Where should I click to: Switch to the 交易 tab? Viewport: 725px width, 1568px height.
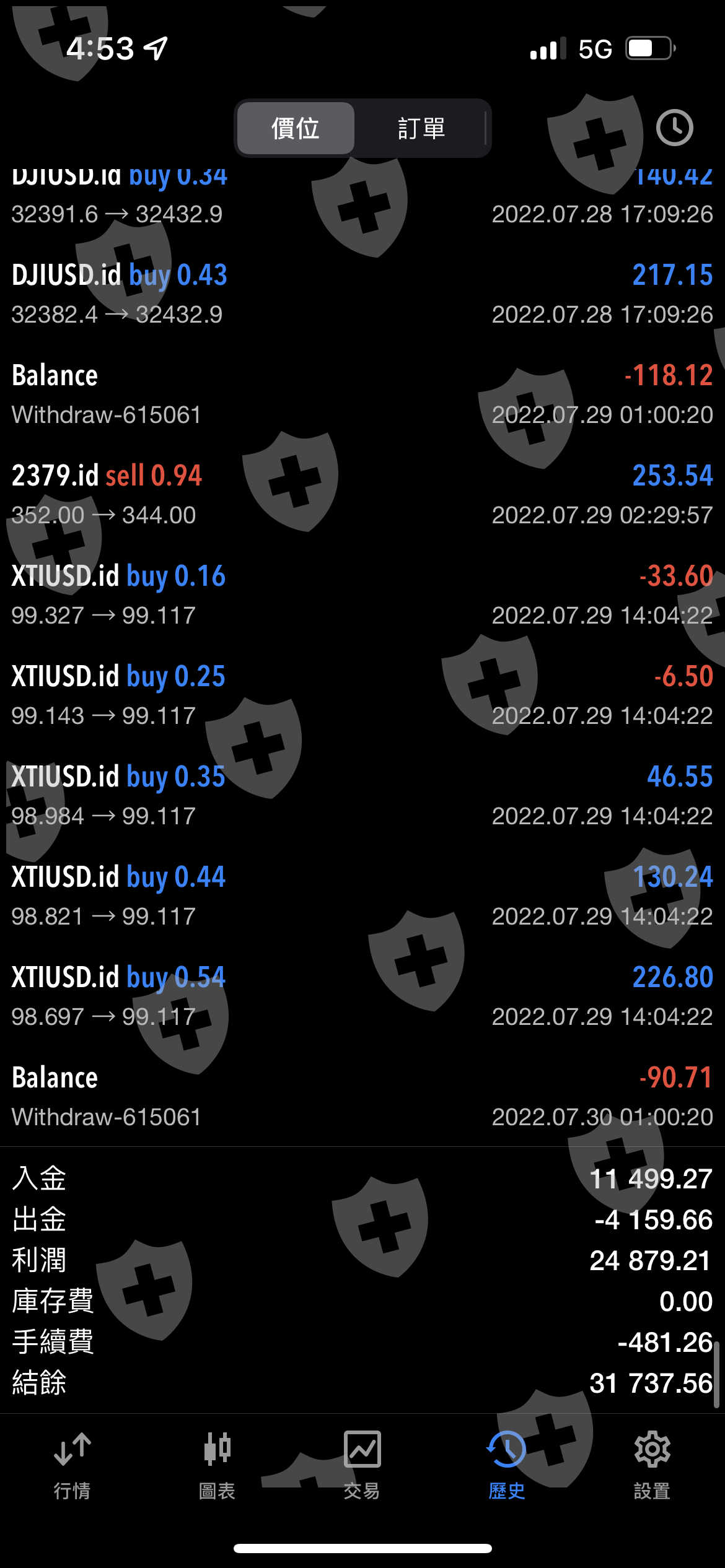click(x=362, y=1463)
